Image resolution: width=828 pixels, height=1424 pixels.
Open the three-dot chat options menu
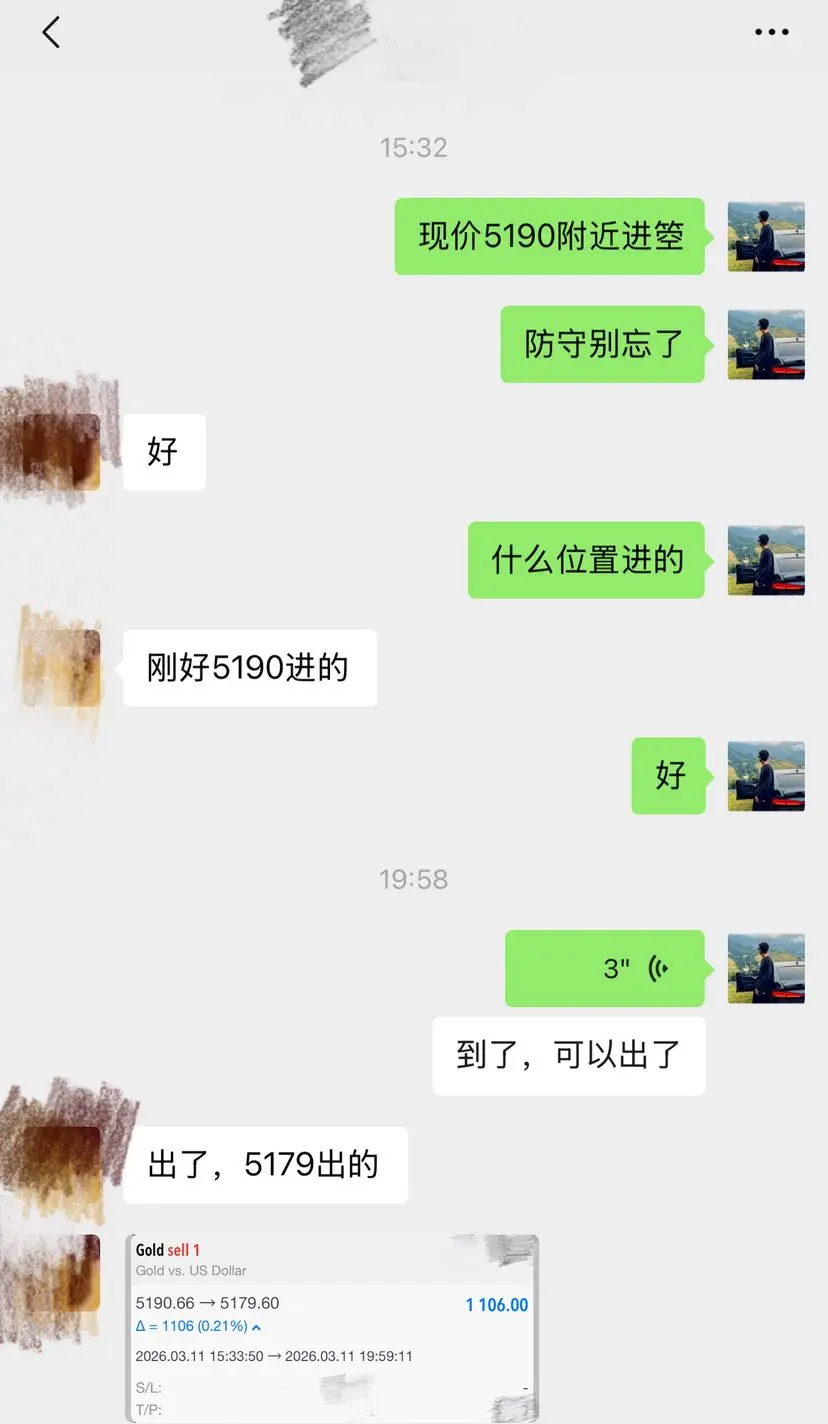tap(772, 32)
